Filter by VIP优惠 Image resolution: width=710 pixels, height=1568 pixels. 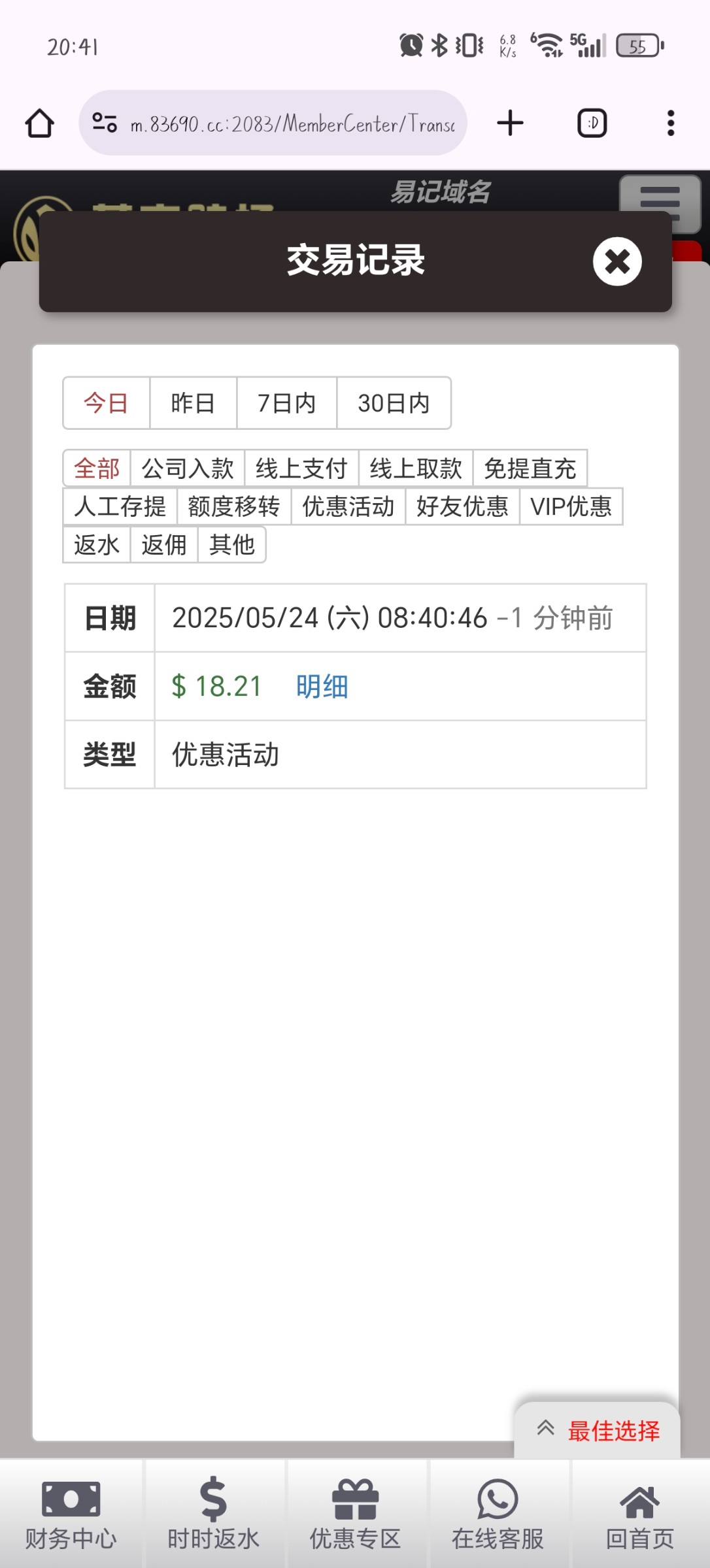coord(571,506)
